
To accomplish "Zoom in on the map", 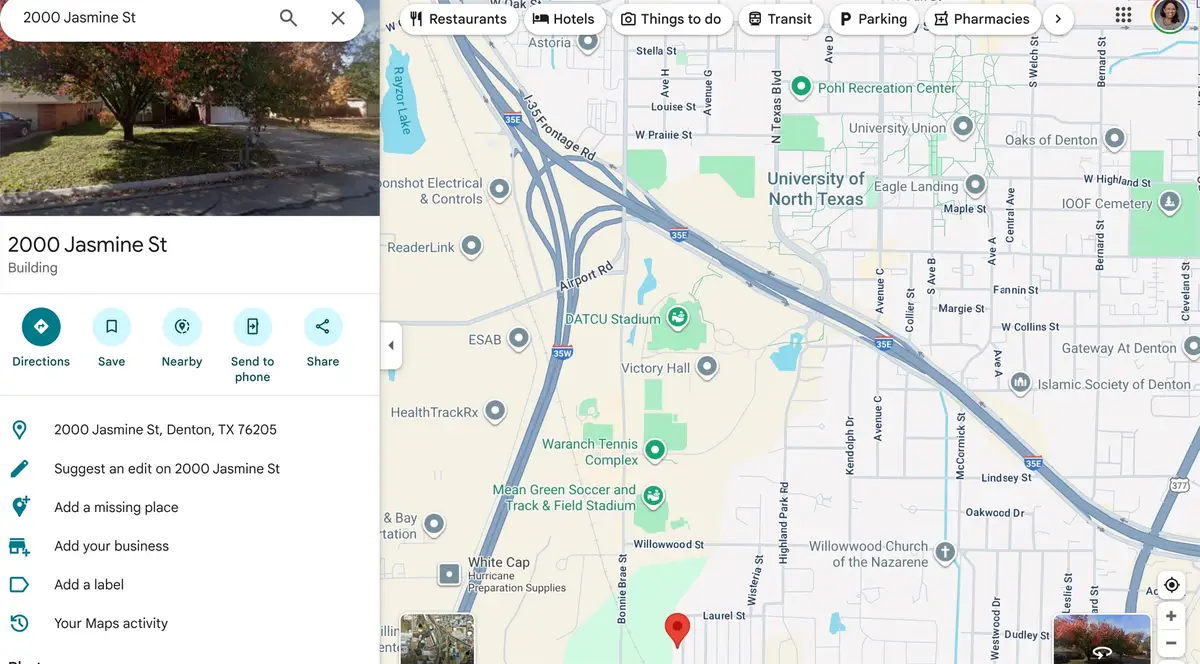I will click(1171, 617).
